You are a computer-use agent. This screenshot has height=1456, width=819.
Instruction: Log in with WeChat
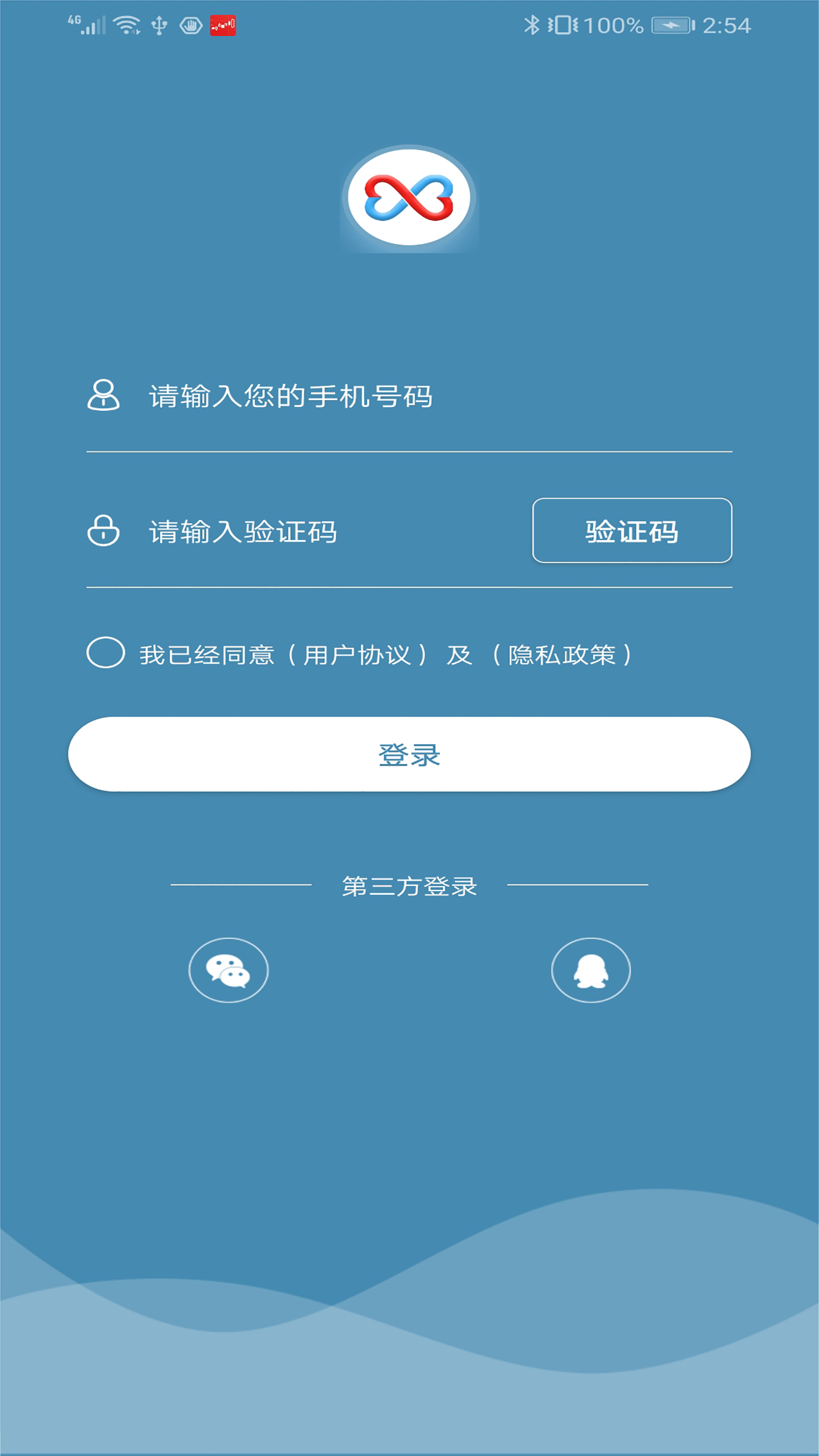pyautogui.click(x=228, y=970)
